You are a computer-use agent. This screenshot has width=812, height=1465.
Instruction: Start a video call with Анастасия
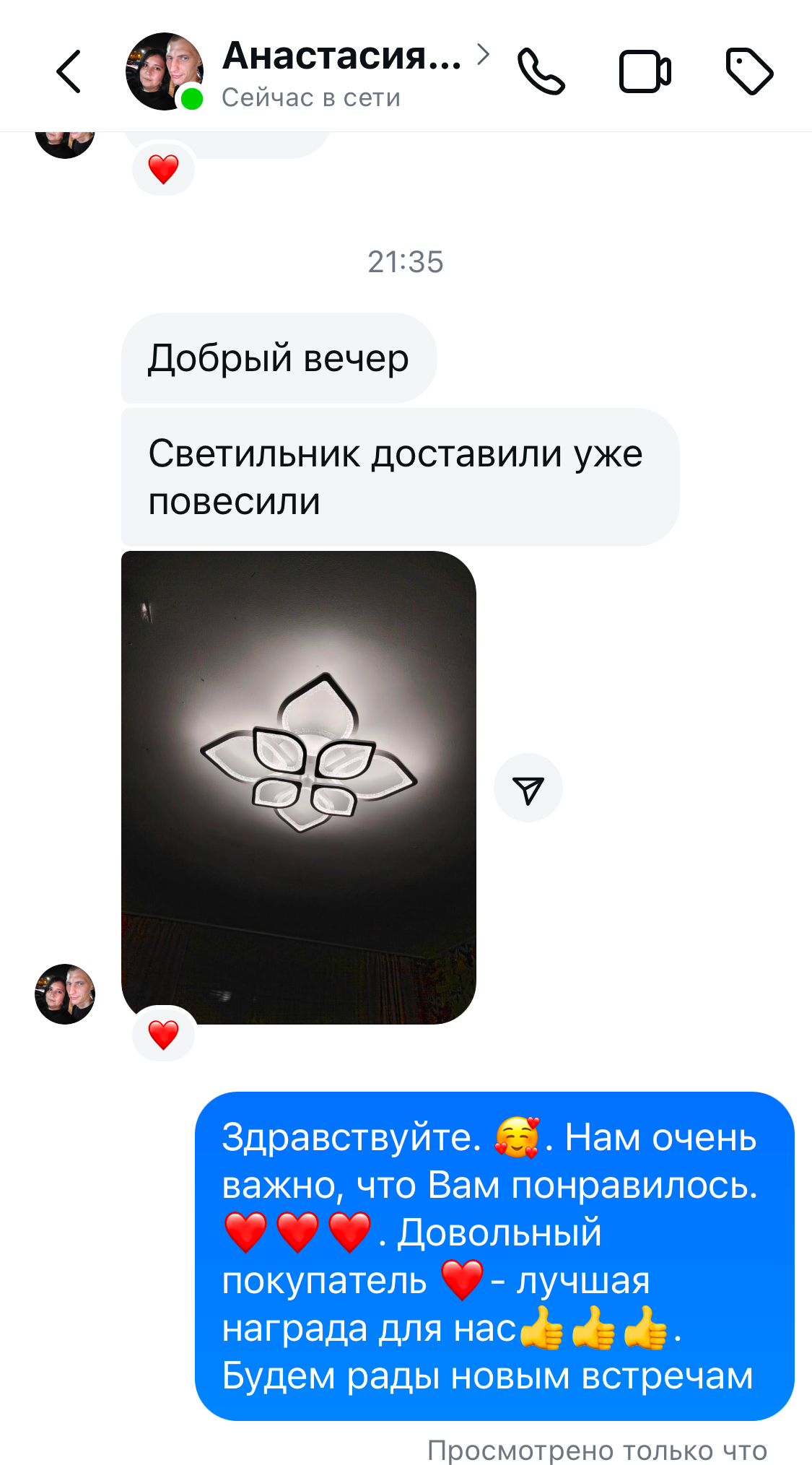(645, 71)
